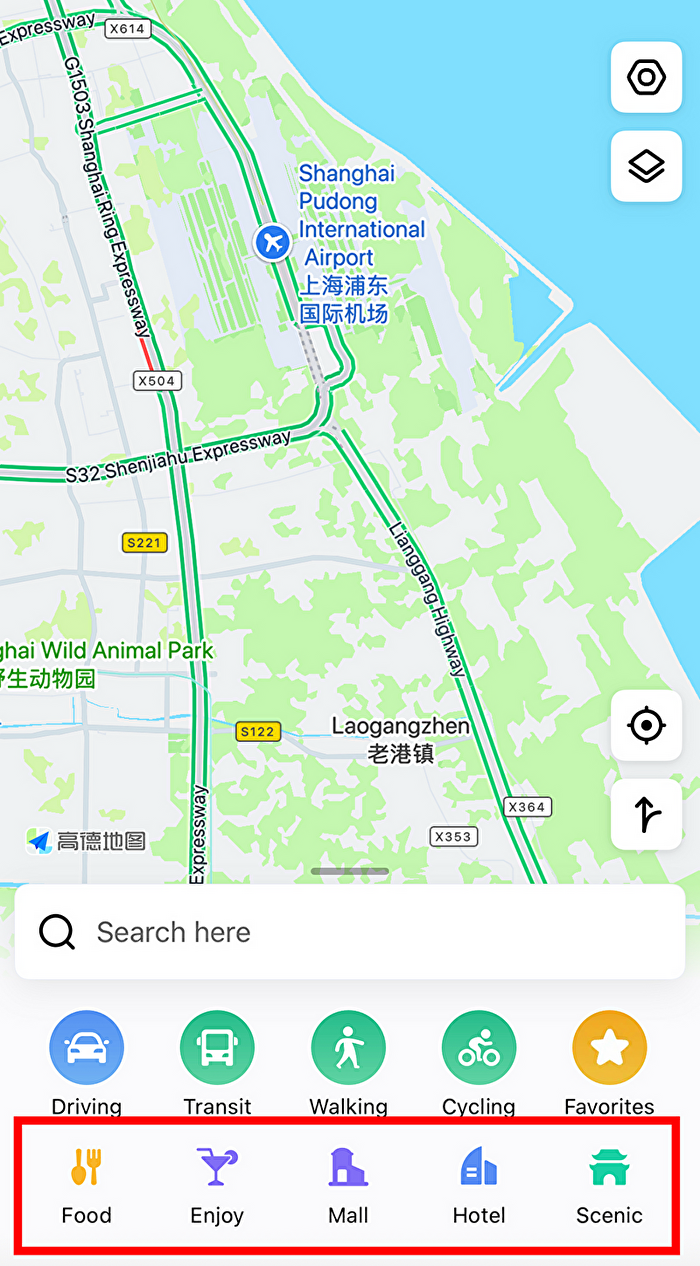Screen dimensions: 700x1266
Task: Open map settings hexagon icon
Action: coord(646,77)
